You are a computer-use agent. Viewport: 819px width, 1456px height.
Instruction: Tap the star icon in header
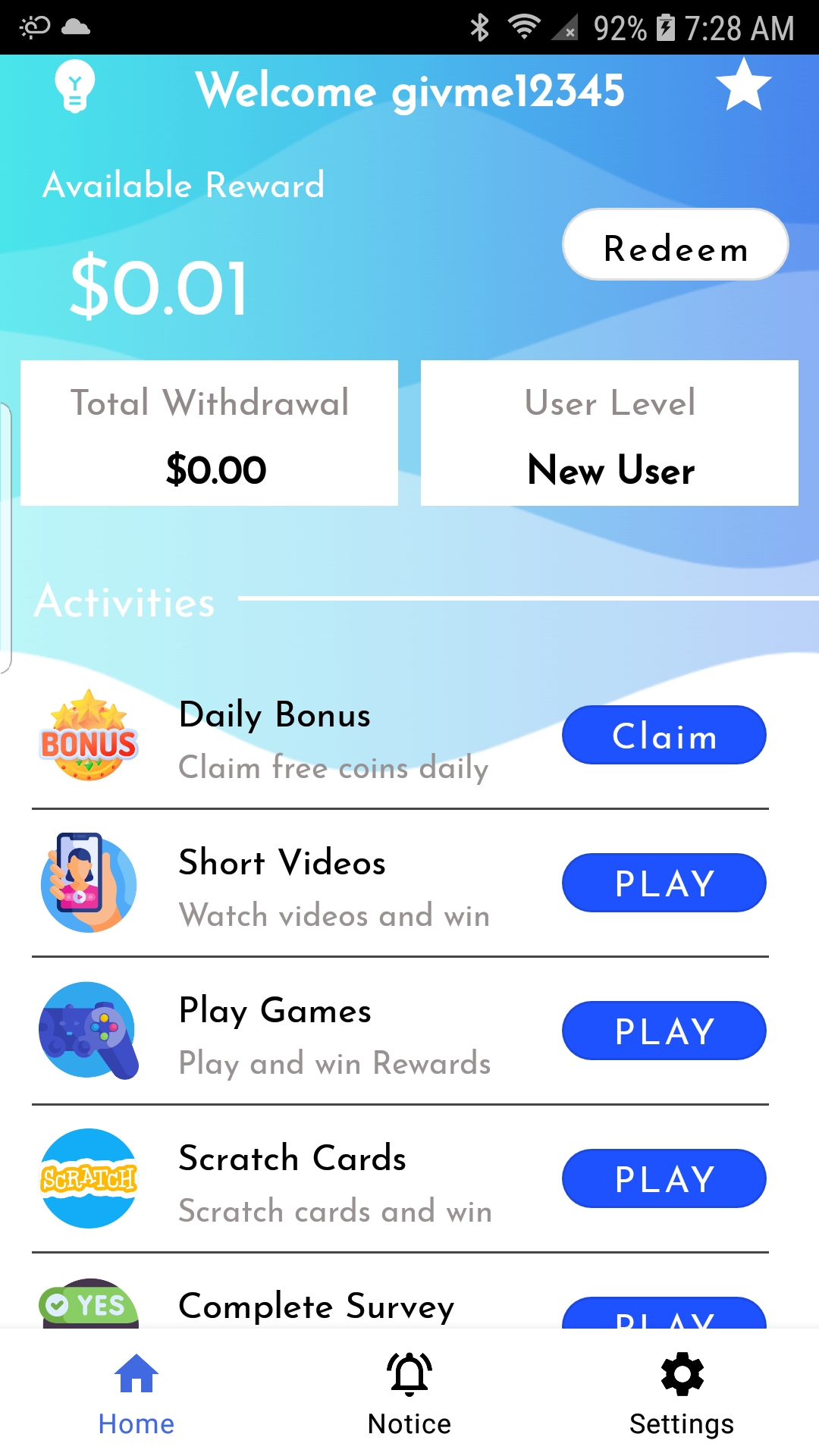tap(743, 86)
